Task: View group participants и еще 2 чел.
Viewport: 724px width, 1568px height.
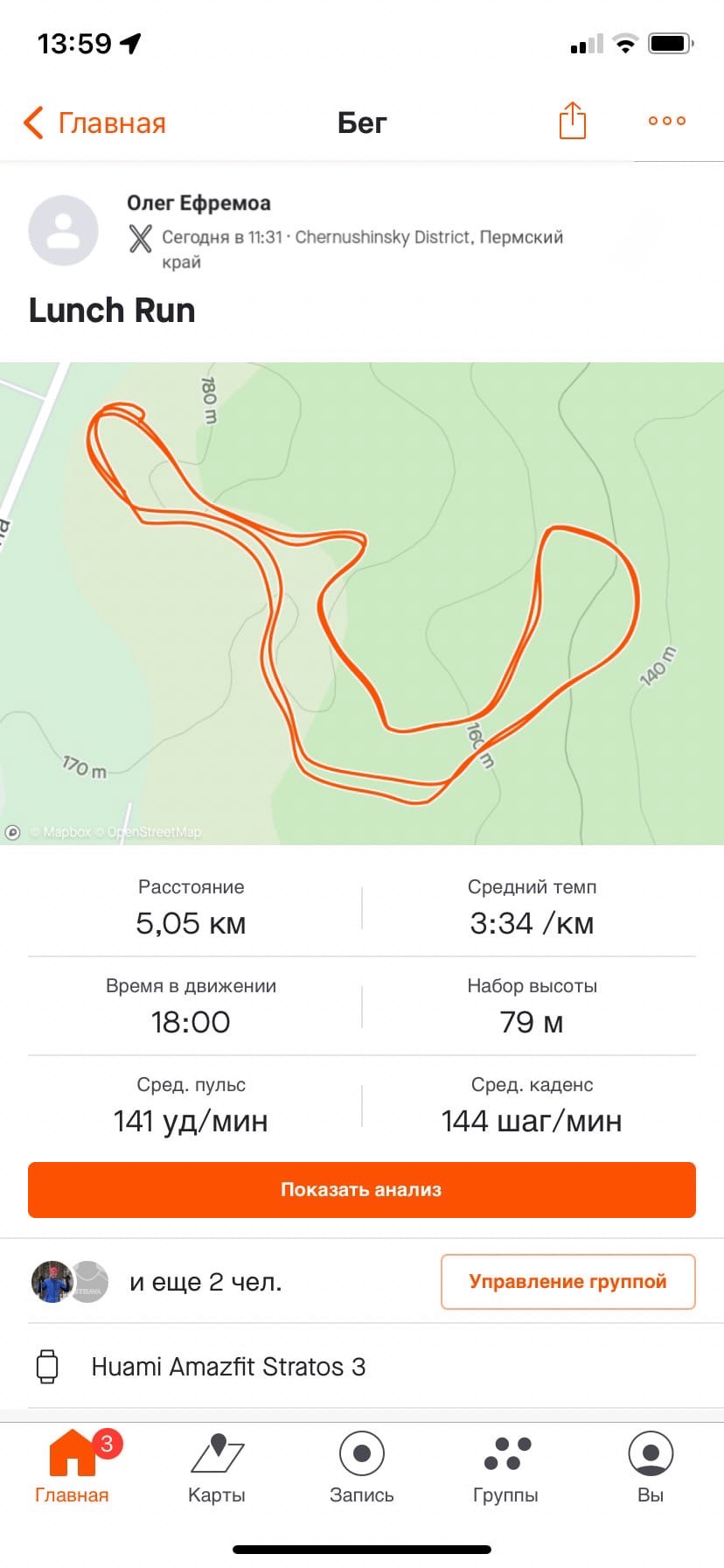Action: [x=157, y=1282]
